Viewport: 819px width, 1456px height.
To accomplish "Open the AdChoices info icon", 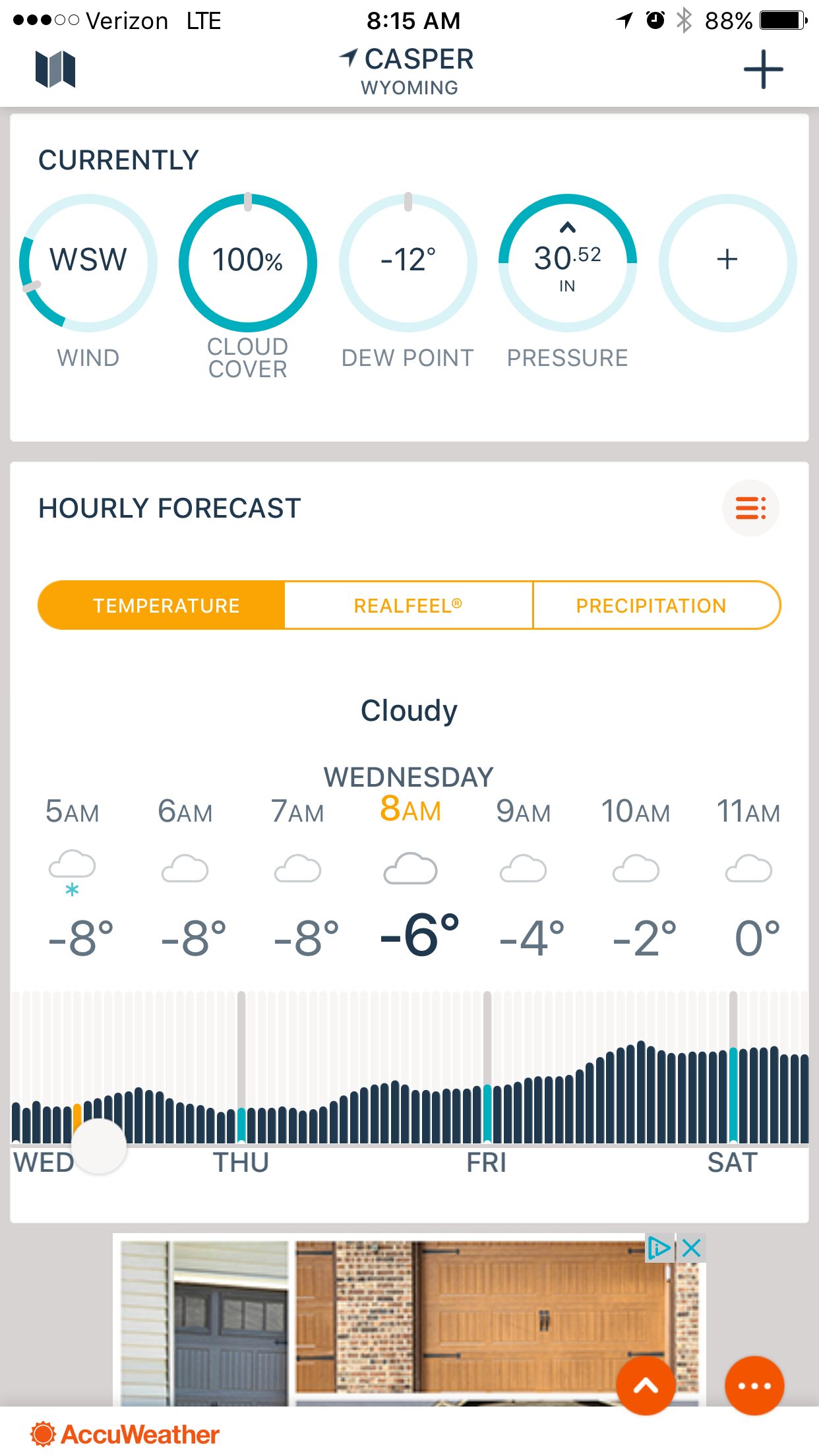I will coord(659,1248).
